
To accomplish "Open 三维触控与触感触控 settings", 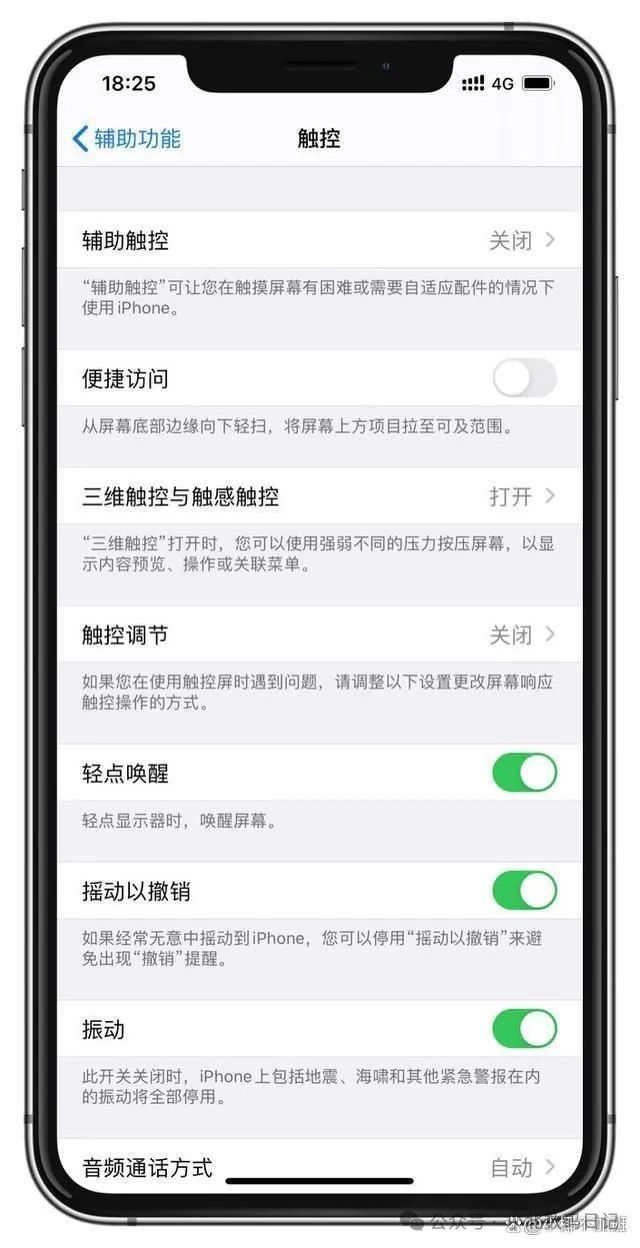I will [x=319, y=496].
